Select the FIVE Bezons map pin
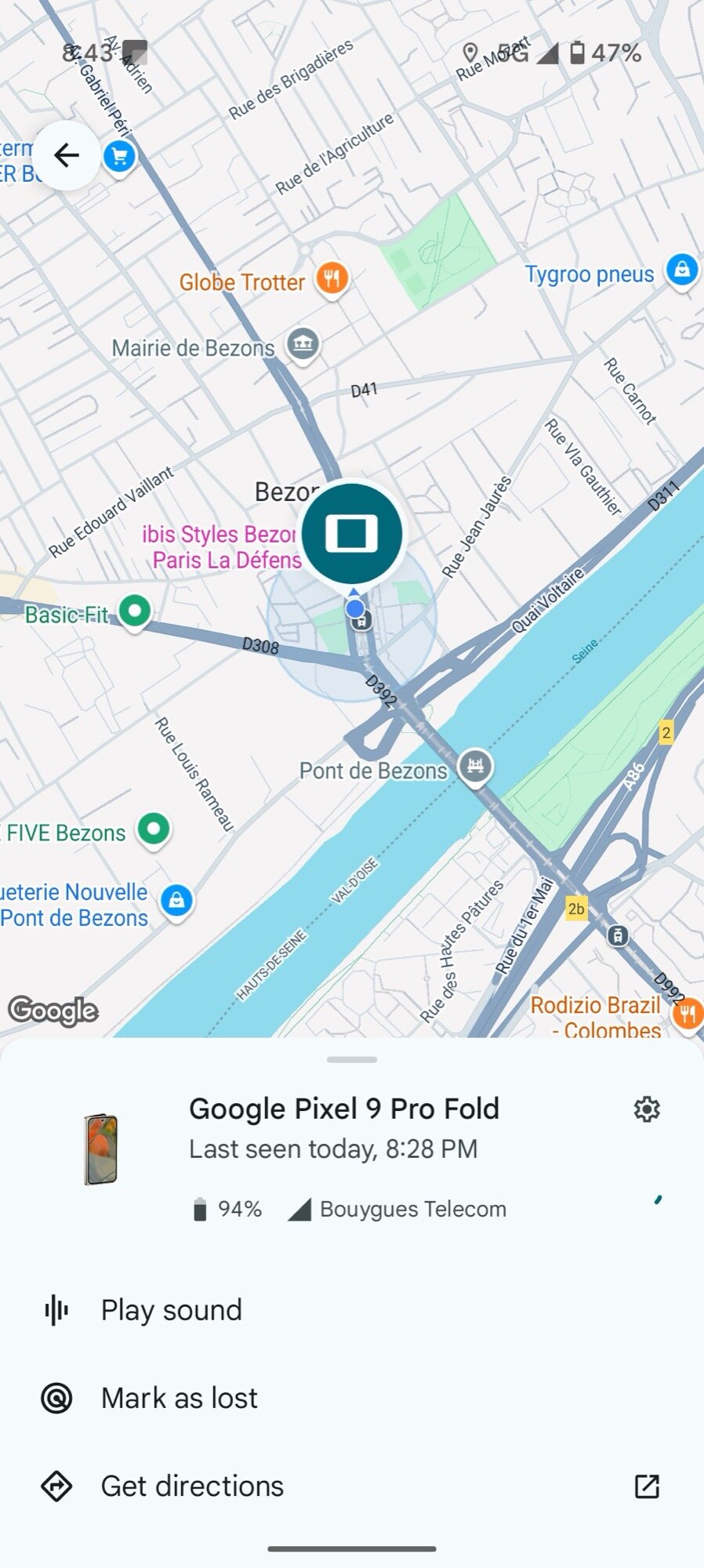The image size is (704, 1568). click(154, 829)
